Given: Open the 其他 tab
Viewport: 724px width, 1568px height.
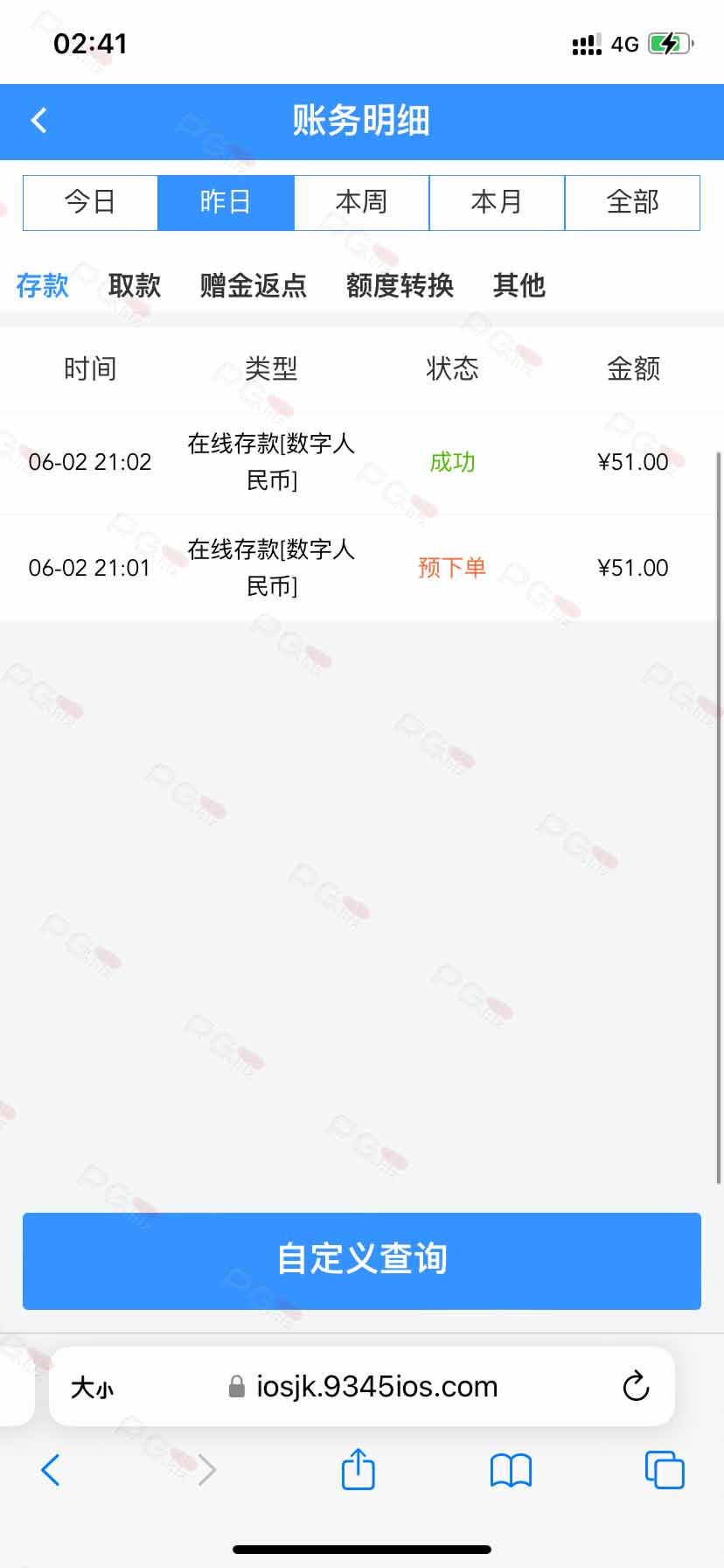Looking at the screenshot, I should pyautogui.click(x=519, y=285).
